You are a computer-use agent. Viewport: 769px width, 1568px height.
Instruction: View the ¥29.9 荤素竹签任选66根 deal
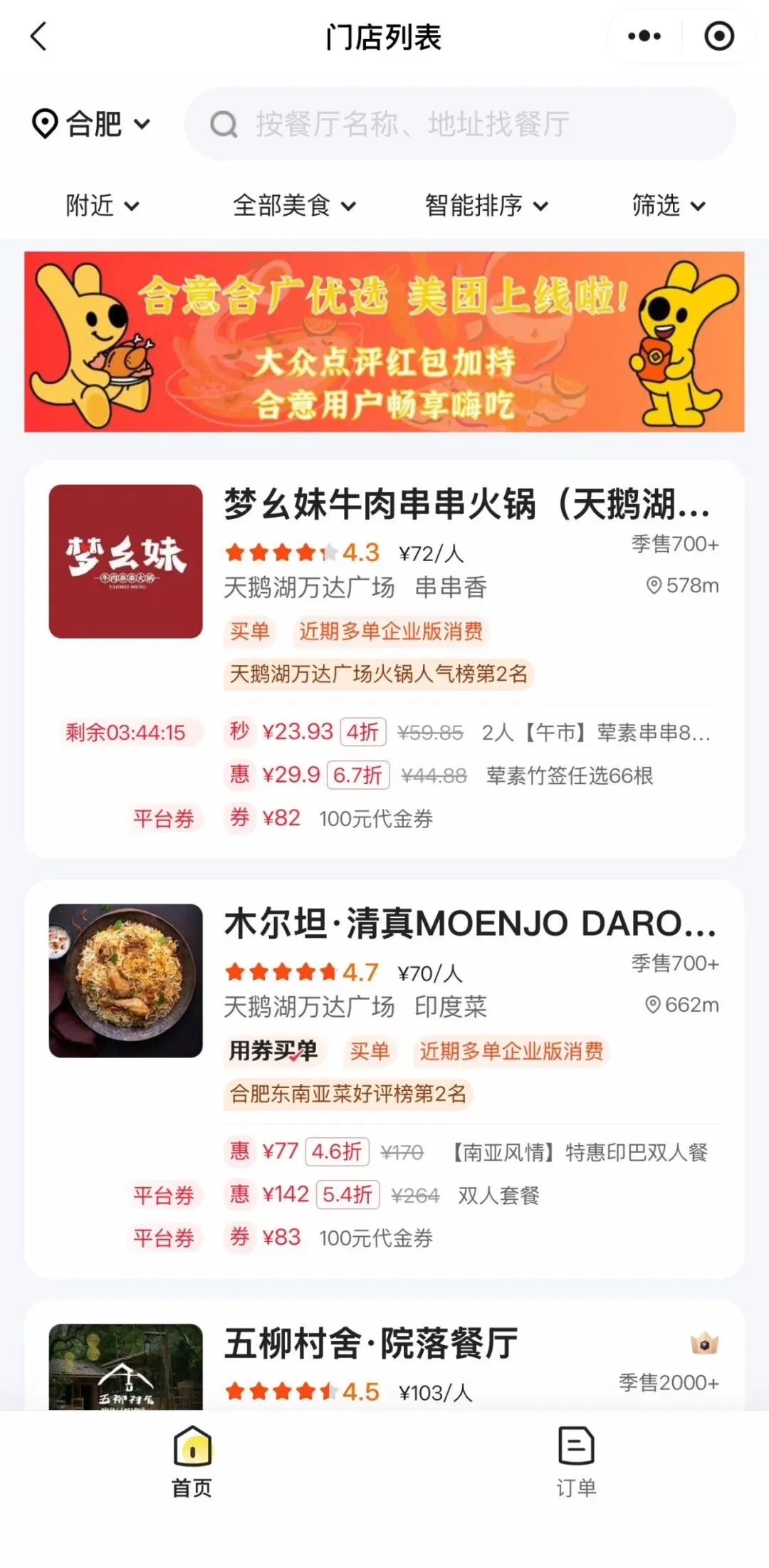(456, 775)
